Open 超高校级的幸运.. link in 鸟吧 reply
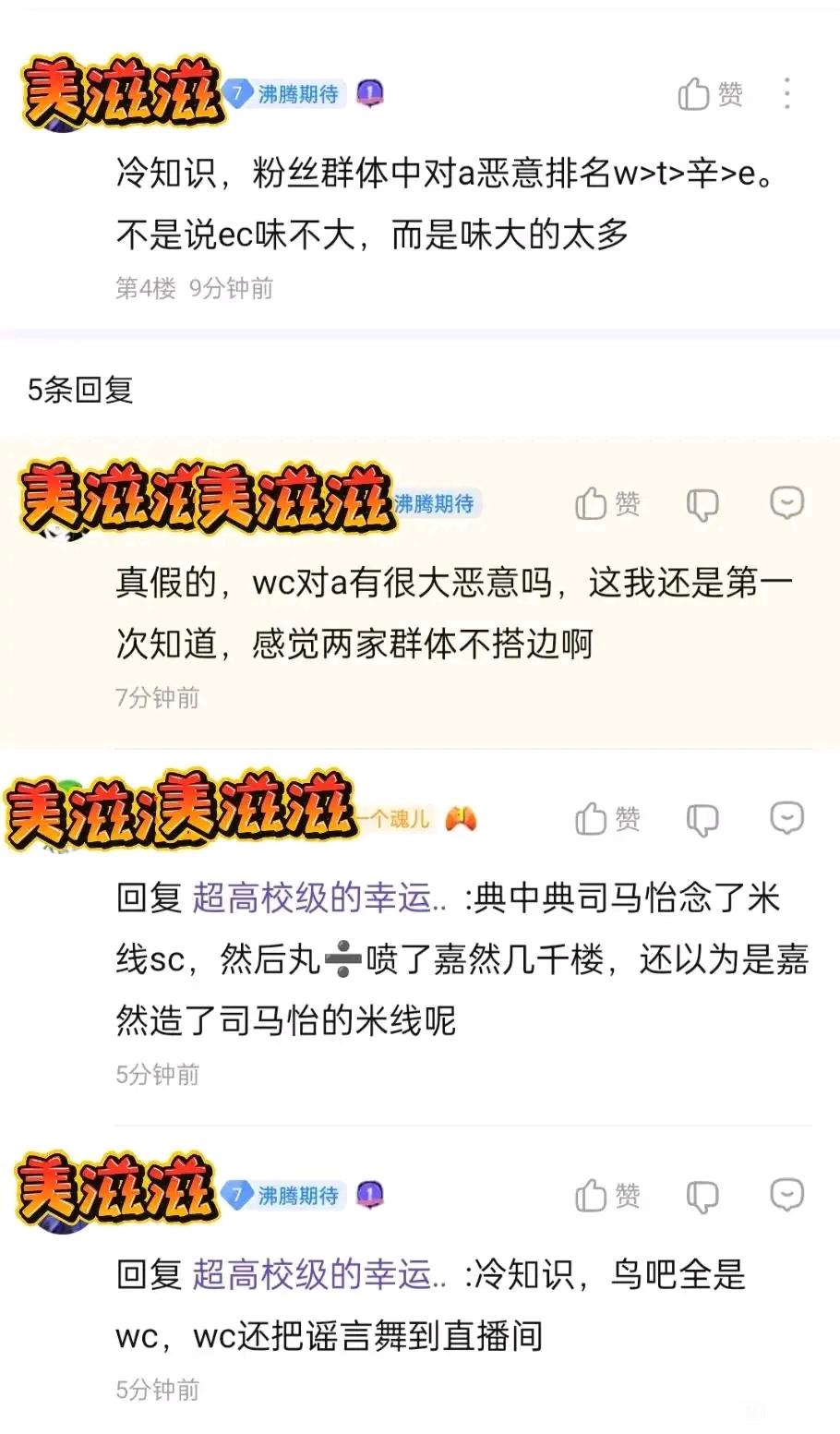 pos(319,1275)
